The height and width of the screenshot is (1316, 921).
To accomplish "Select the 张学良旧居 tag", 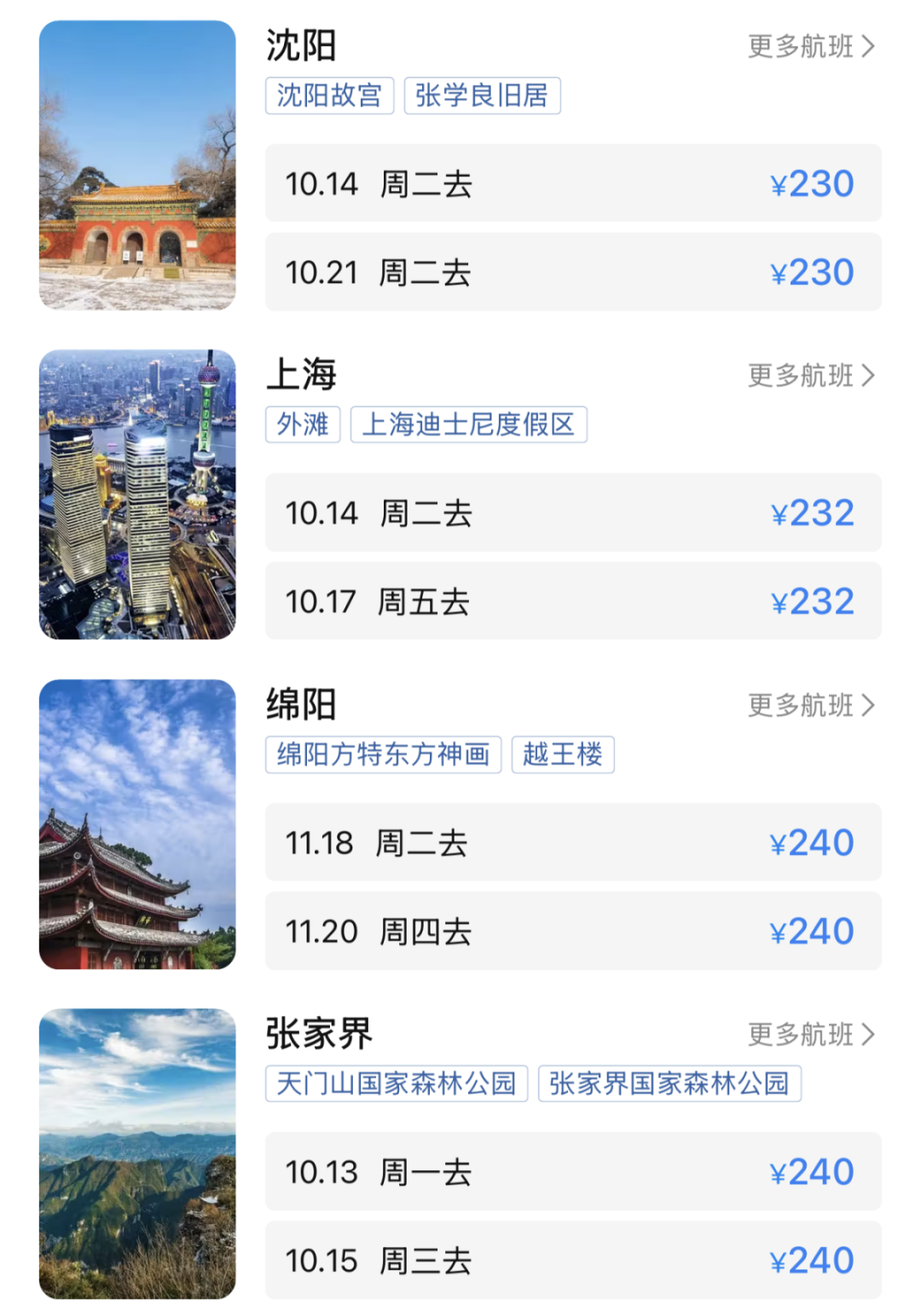I will tap(482, 95).
